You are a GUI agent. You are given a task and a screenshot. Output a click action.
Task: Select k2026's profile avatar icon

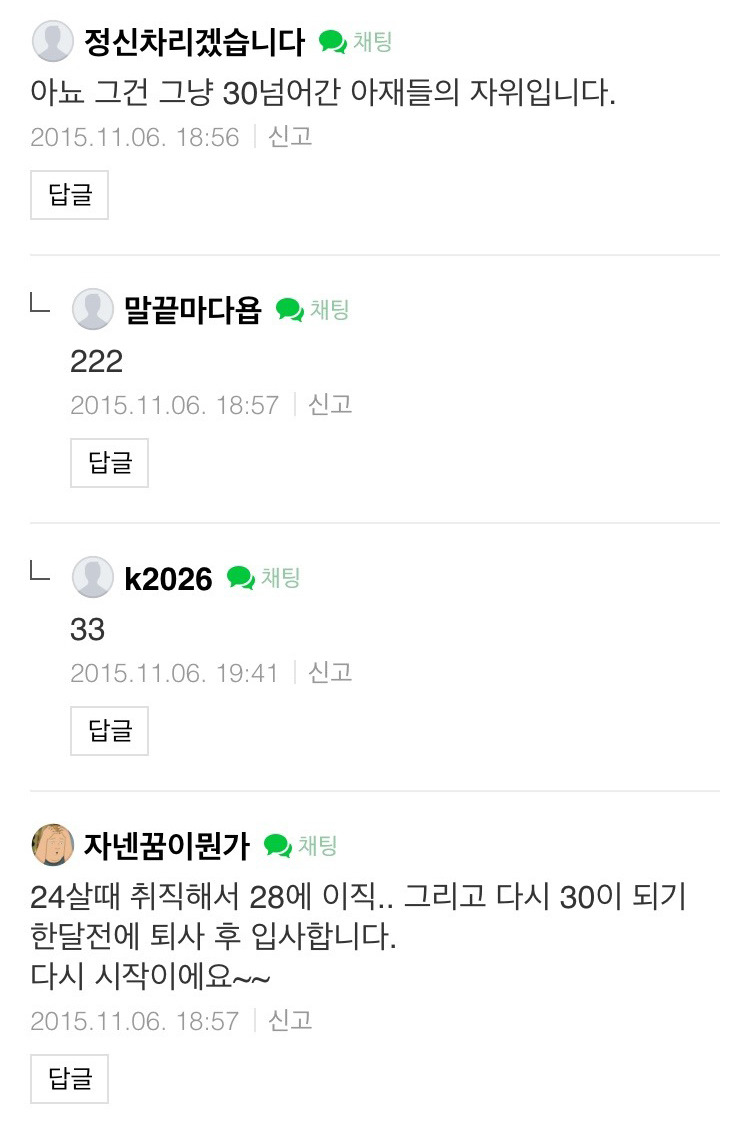93,577
